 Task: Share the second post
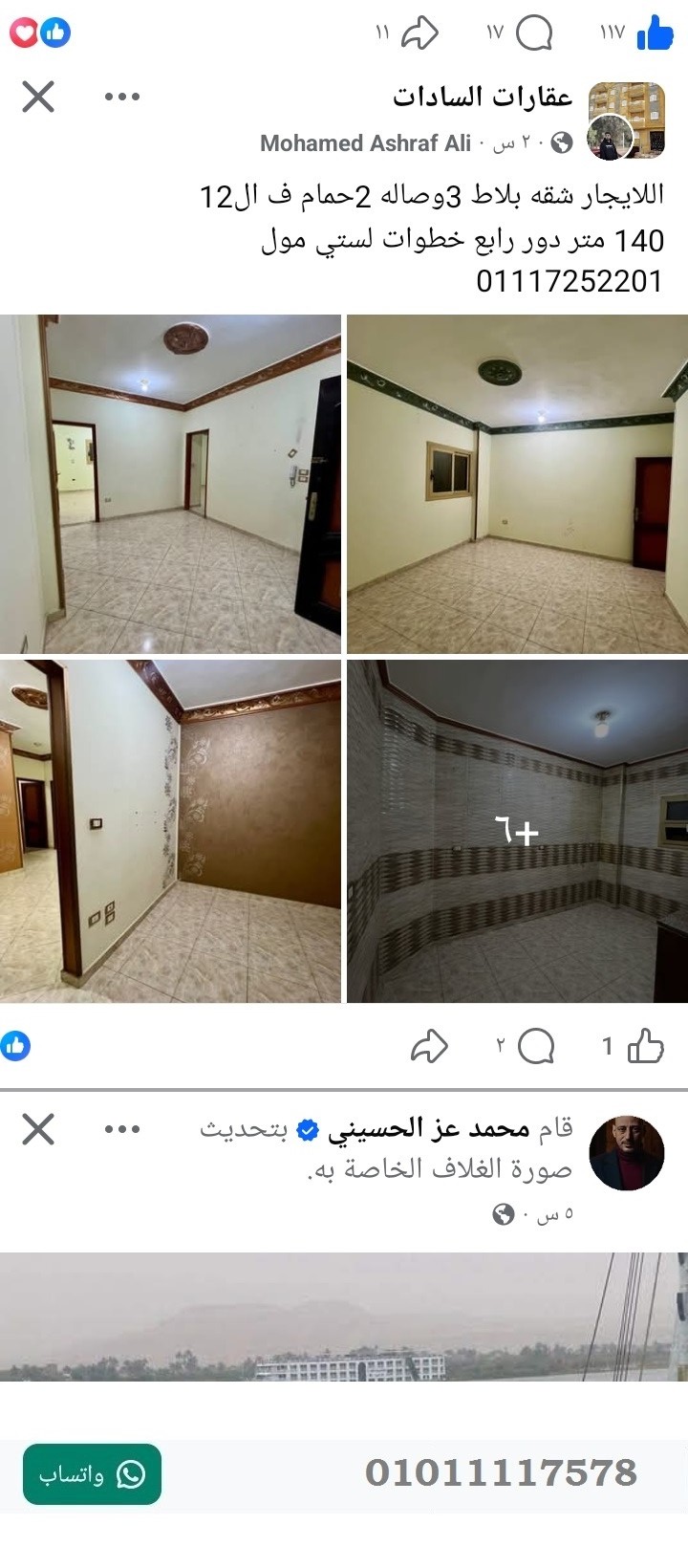click(x=432, y=1048)
